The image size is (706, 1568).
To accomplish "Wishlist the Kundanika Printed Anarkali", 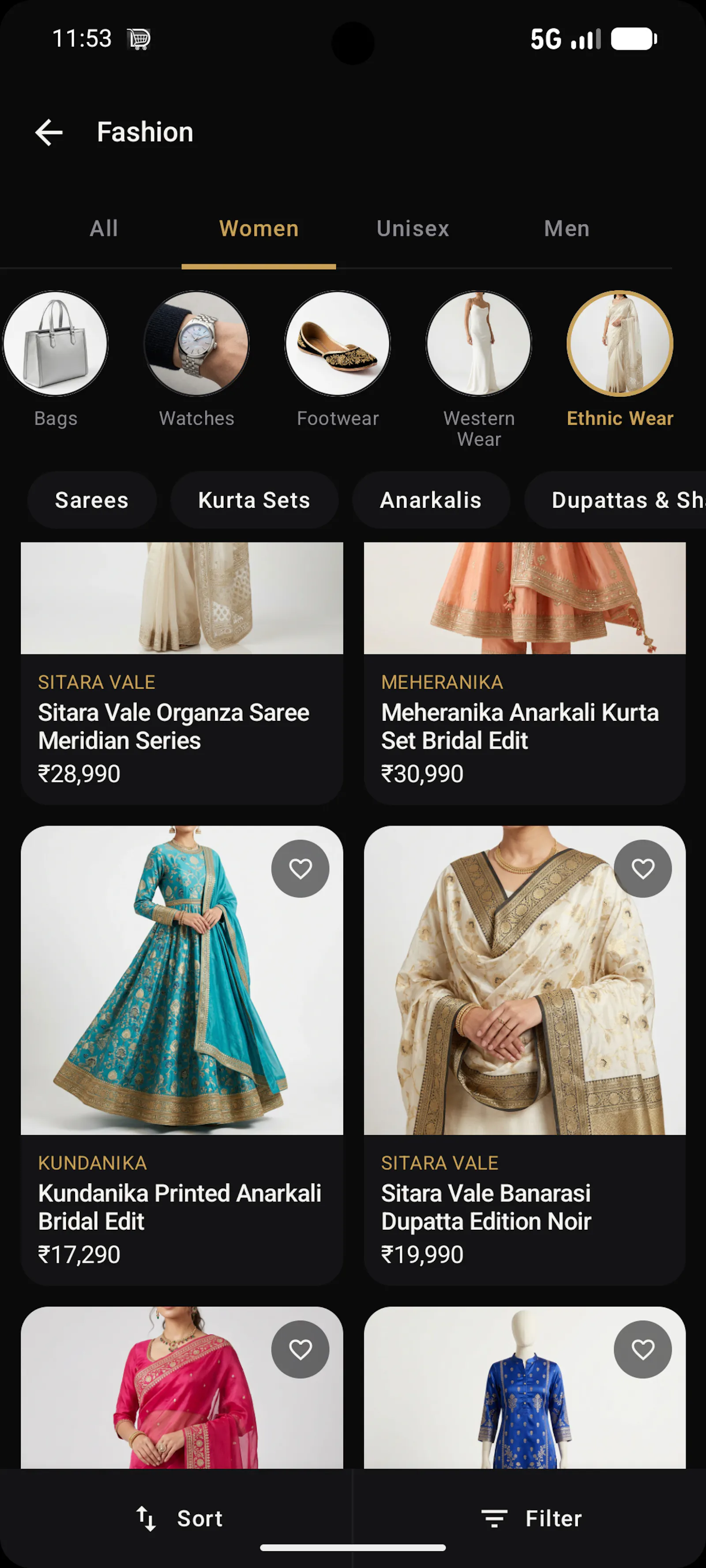I will [x=300, y=869].
